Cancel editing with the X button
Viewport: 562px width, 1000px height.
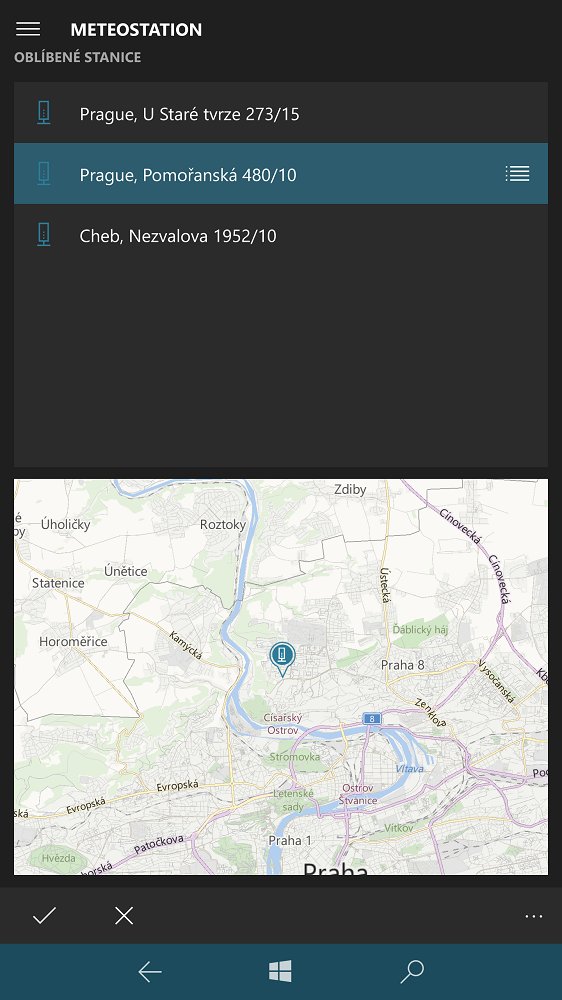click(124, 916)
